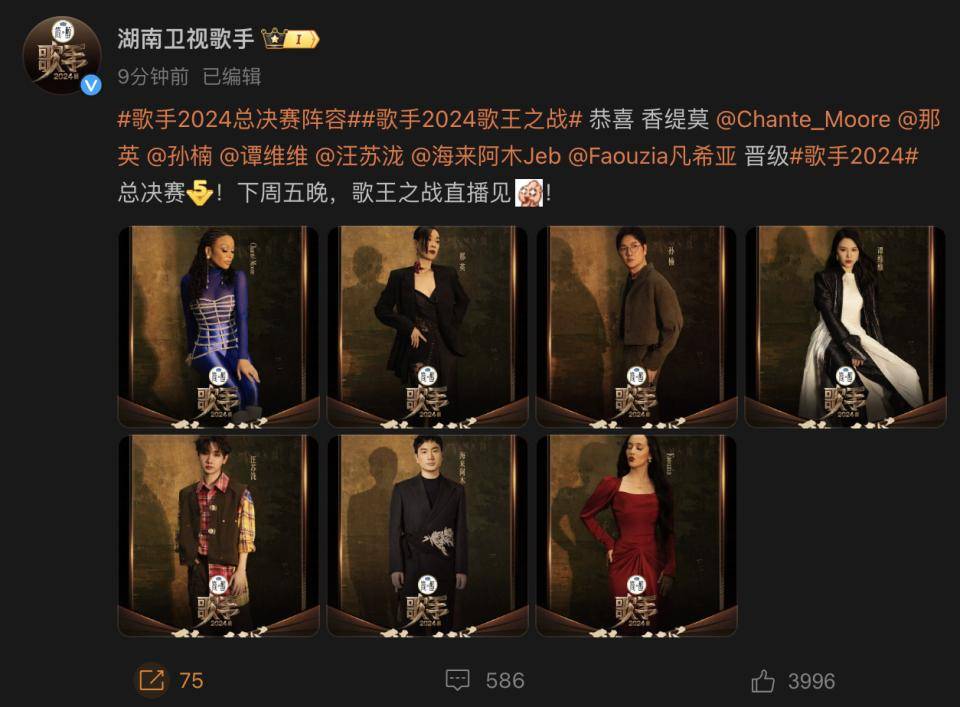Open 湖南卫视歌手 profile avatar
Screen dimensions: 960x707
click(x=62, y=55)
